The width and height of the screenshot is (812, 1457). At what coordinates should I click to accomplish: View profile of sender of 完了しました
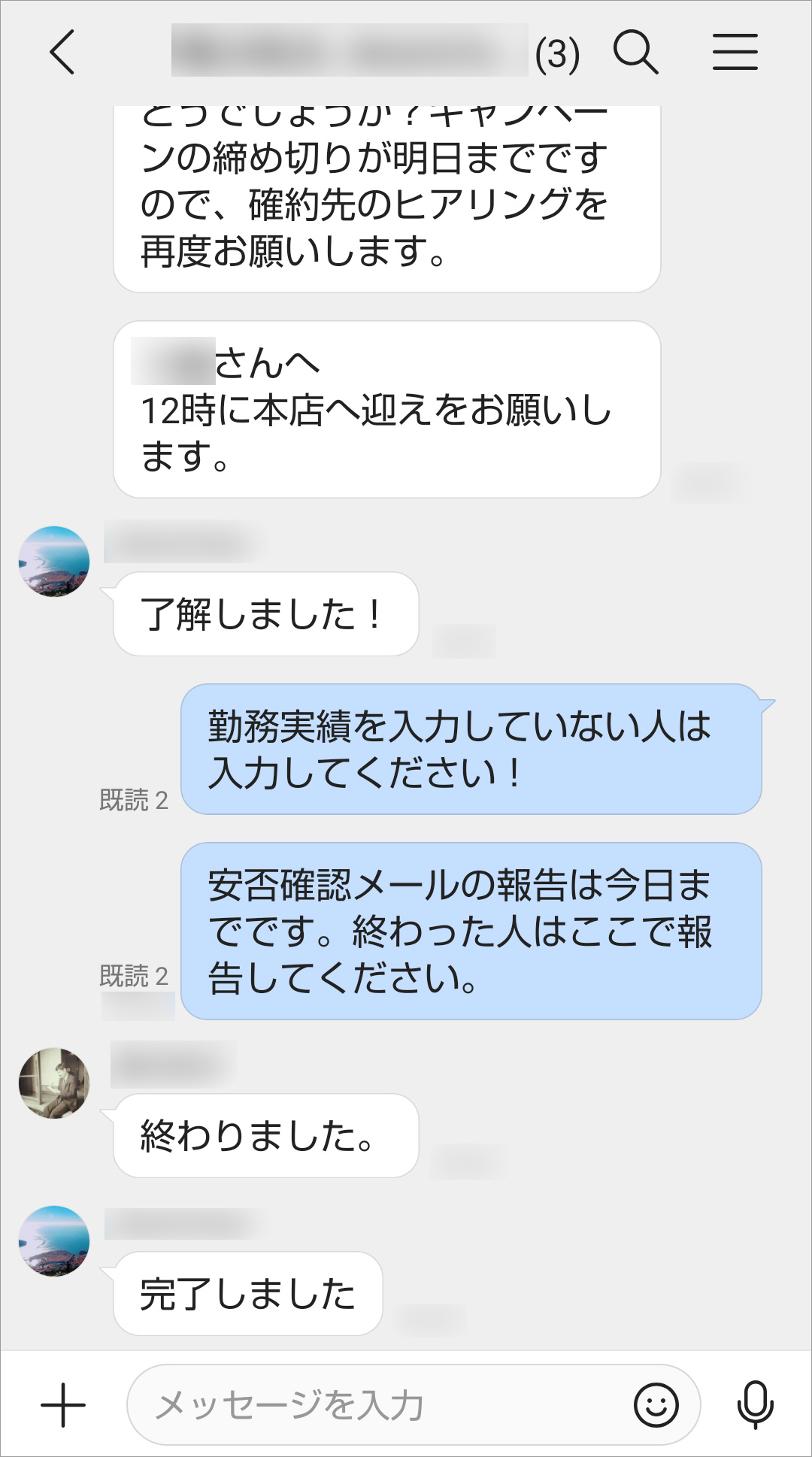(54, 1241)
